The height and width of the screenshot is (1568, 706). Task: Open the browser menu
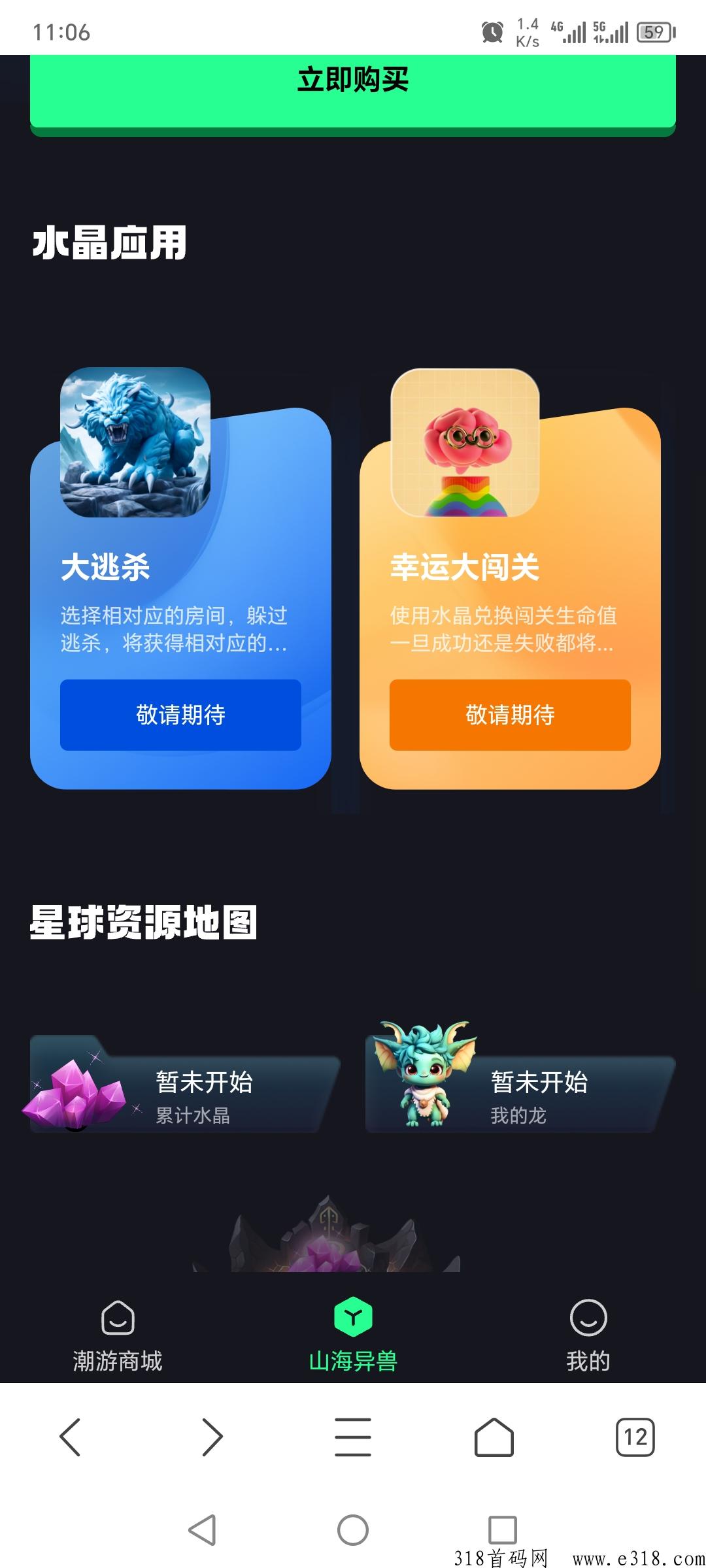(x=353, y=1437)
